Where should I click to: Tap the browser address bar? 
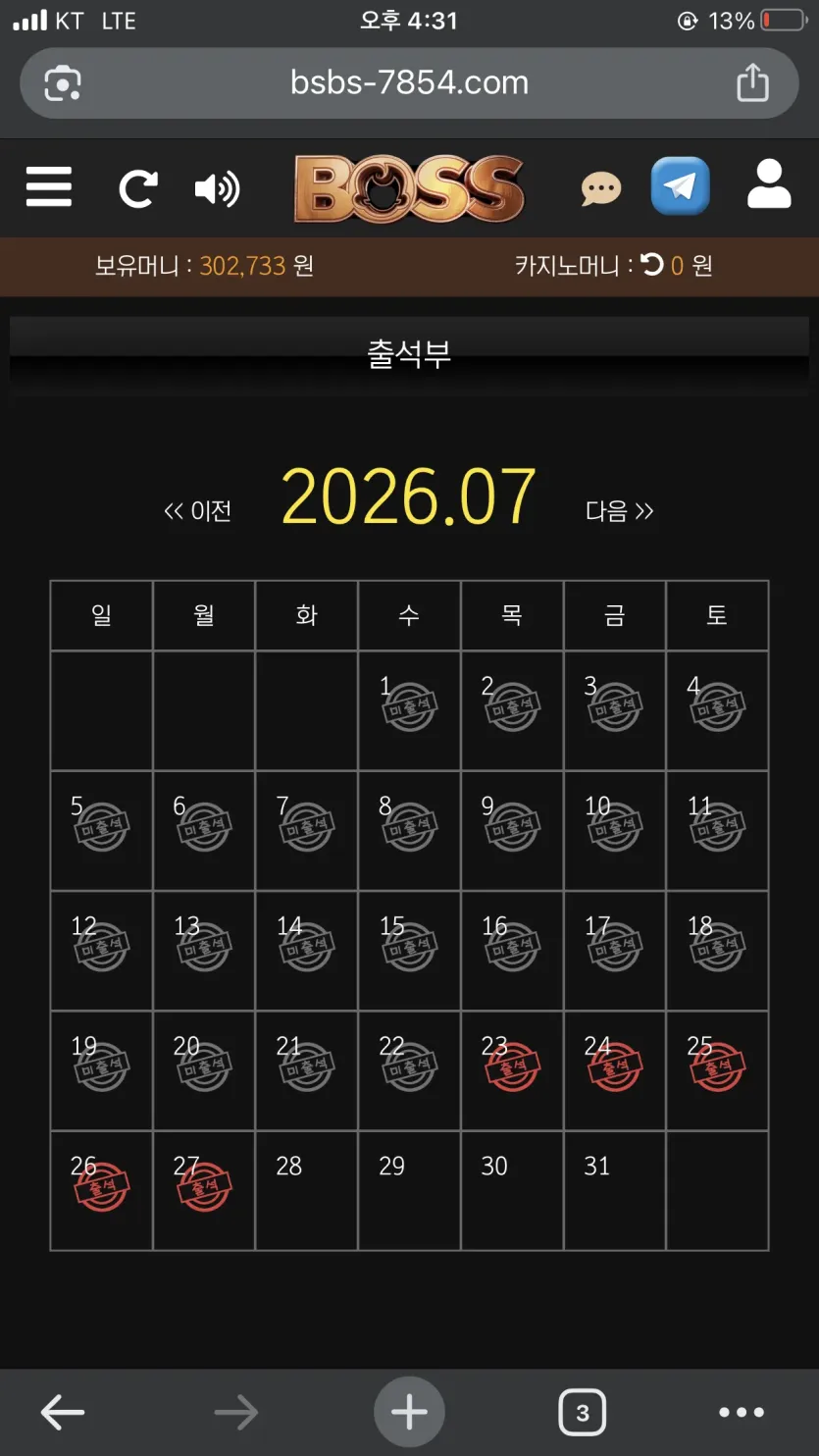(x=409, y=82)
